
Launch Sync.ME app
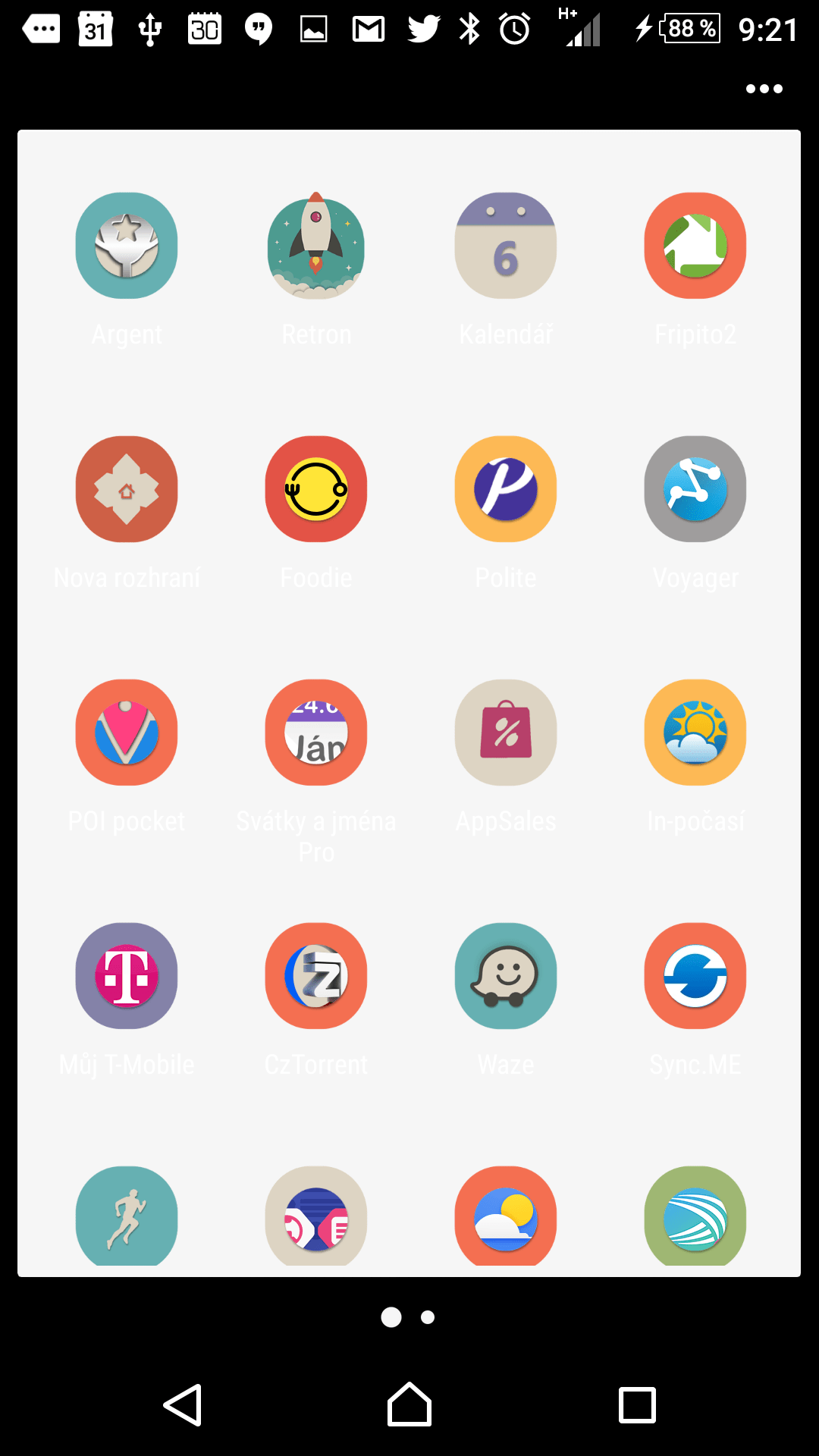[x=695, y=976]
